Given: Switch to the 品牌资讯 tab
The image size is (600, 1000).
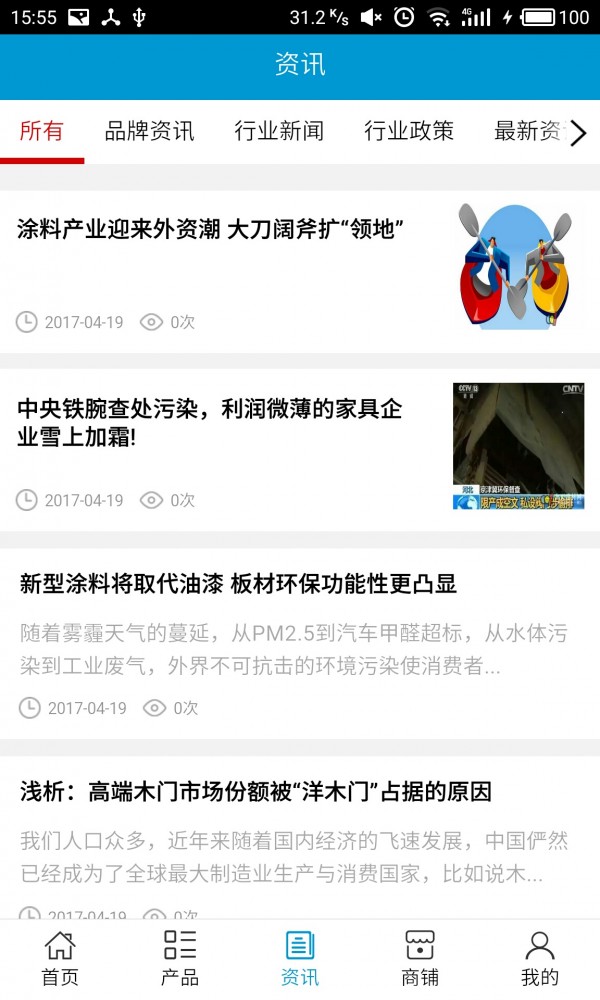Looking at the screenshot, I should coord(149,131).
